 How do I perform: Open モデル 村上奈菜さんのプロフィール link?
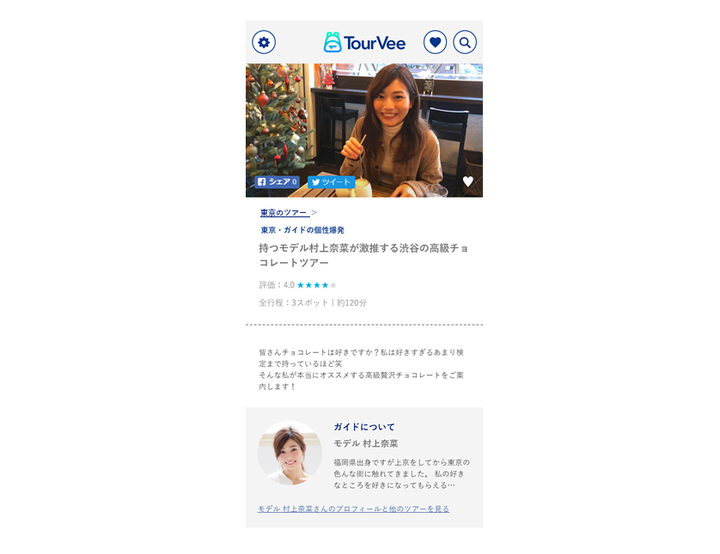click(353, 509)
